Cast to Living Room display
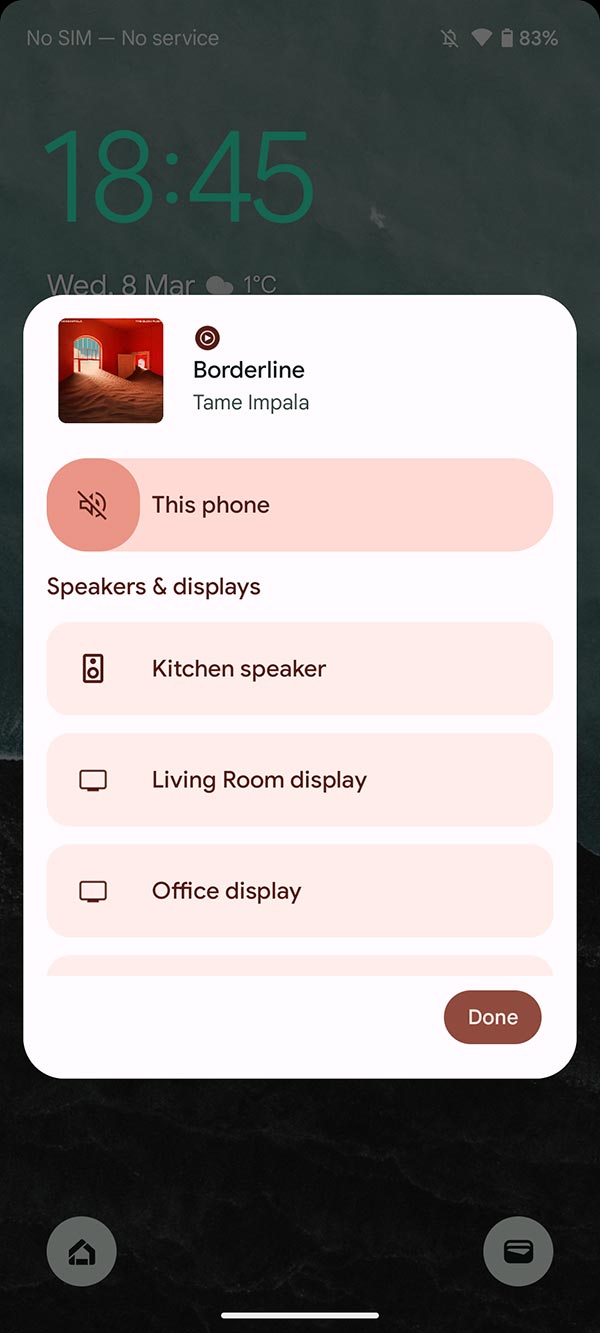The width and height of the screenshot is (600, 1333). point(299,780)
